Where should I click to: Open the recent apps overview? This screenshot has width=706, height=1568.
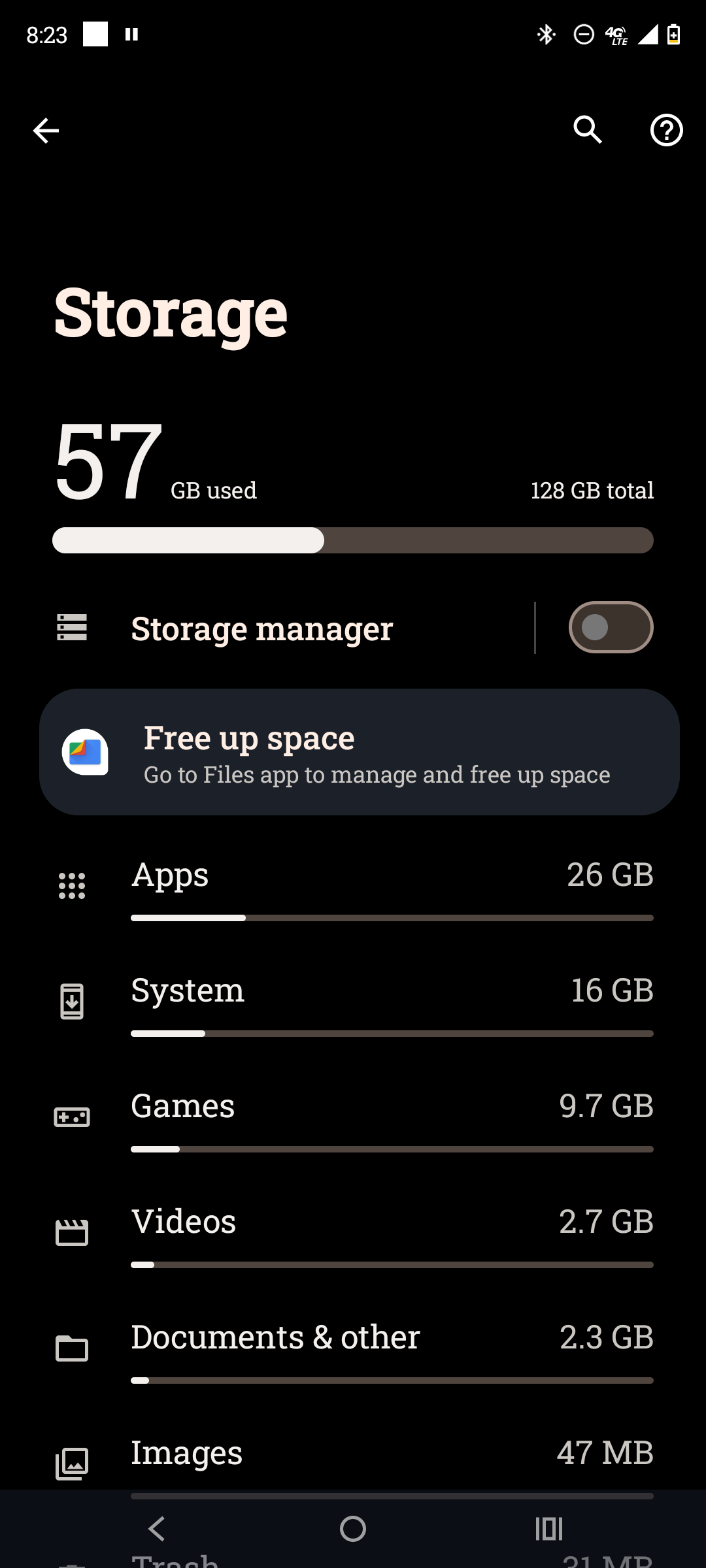(549, 1529)
